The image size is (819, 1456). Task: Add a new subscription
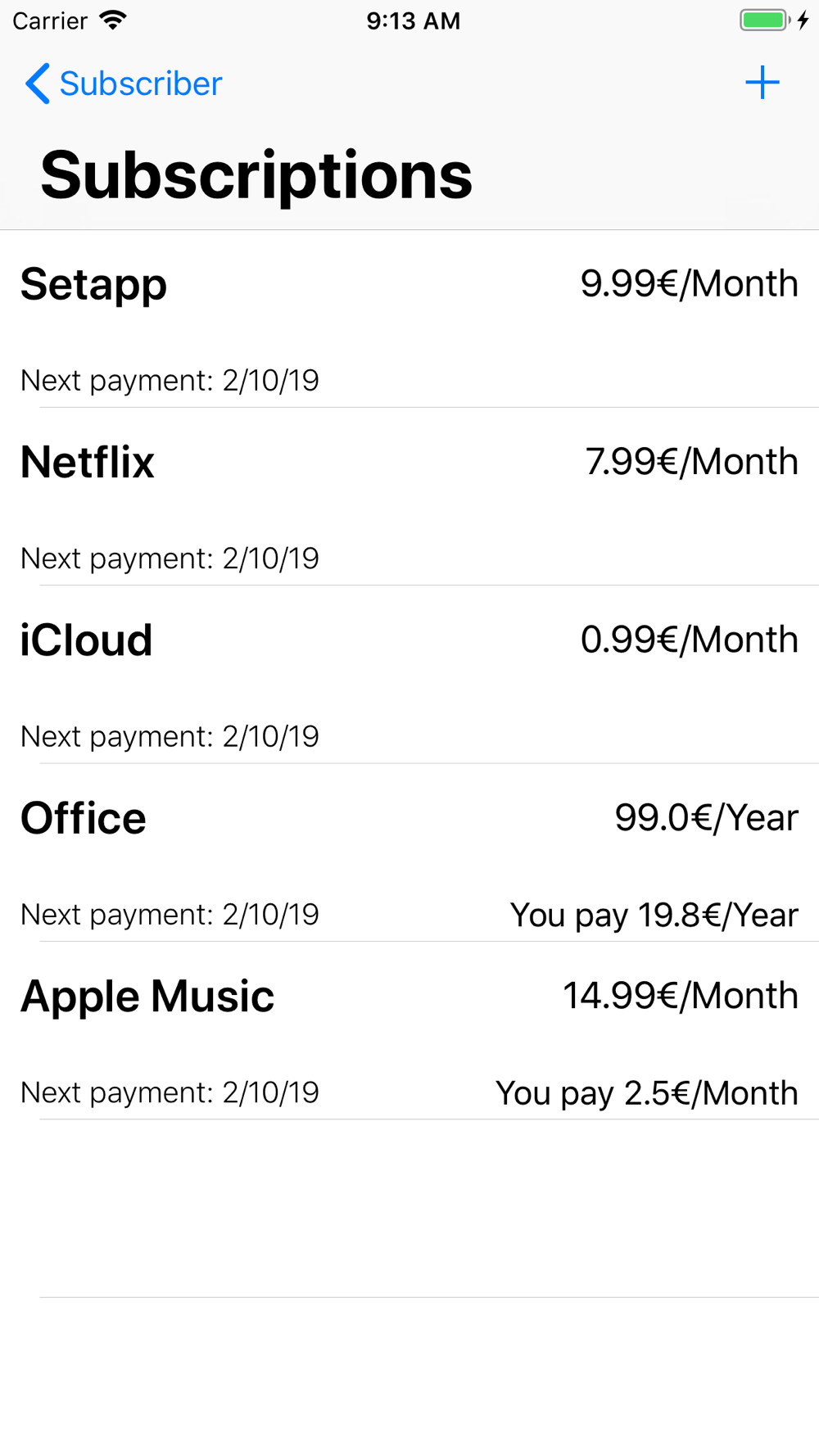(762, 83)
